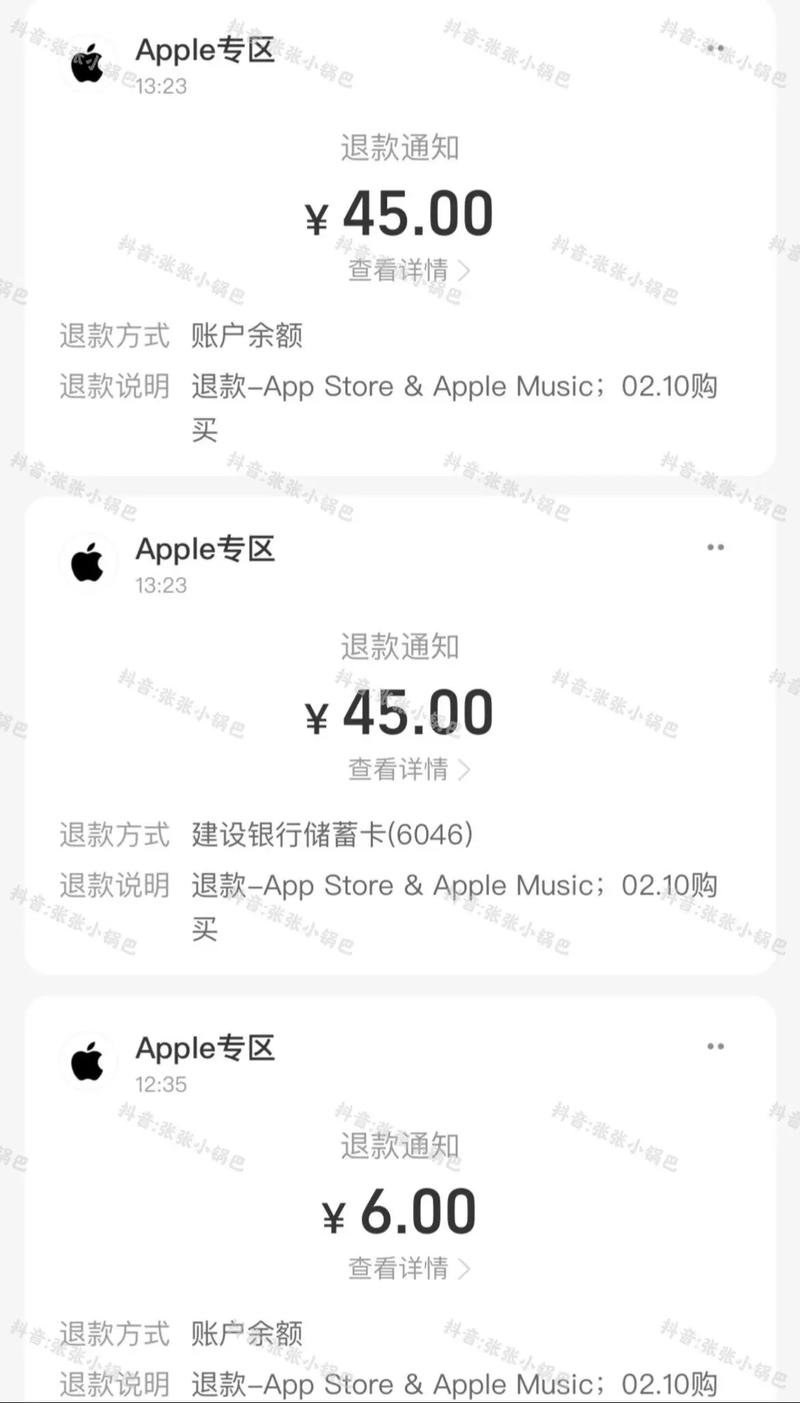Expand details via the chevron next to the second 查看详情
Screen dimensions: 800x1403
[x=463, y=770]
